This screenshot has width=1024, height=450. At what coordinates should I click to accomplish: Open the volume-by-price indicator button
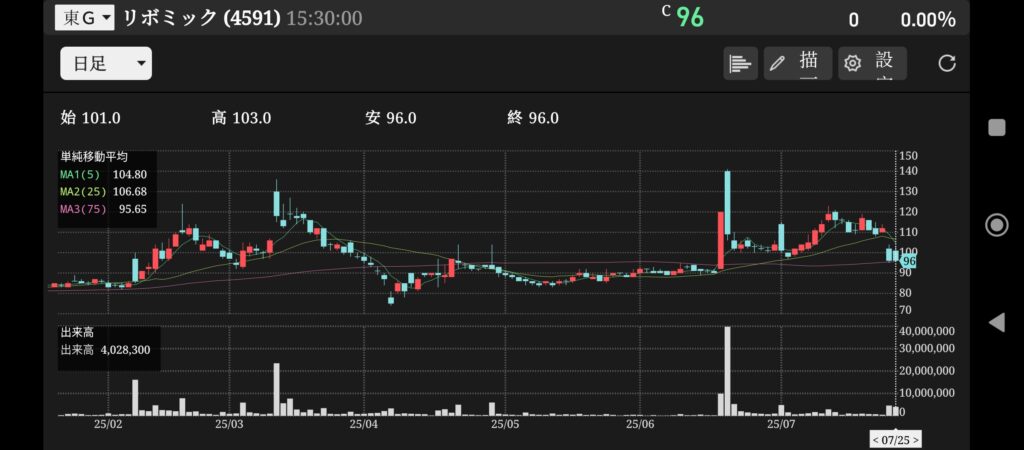click(740, 64)
